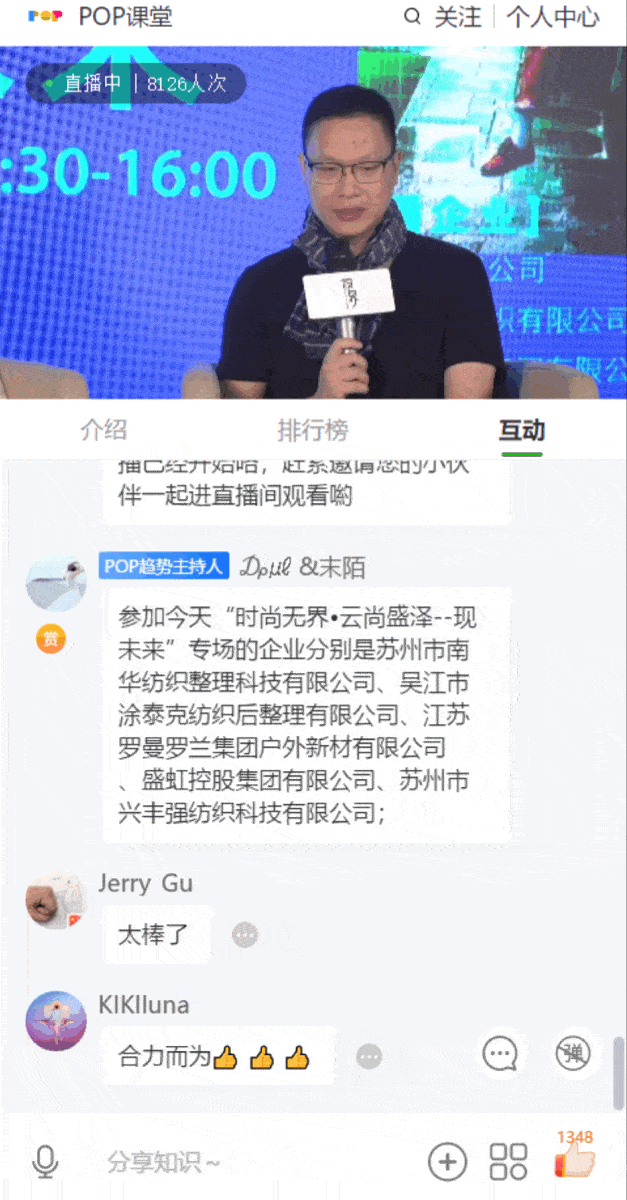Open 个人中心 personal center
This screenshot has width=627, height=1200.
click(552, 17)
